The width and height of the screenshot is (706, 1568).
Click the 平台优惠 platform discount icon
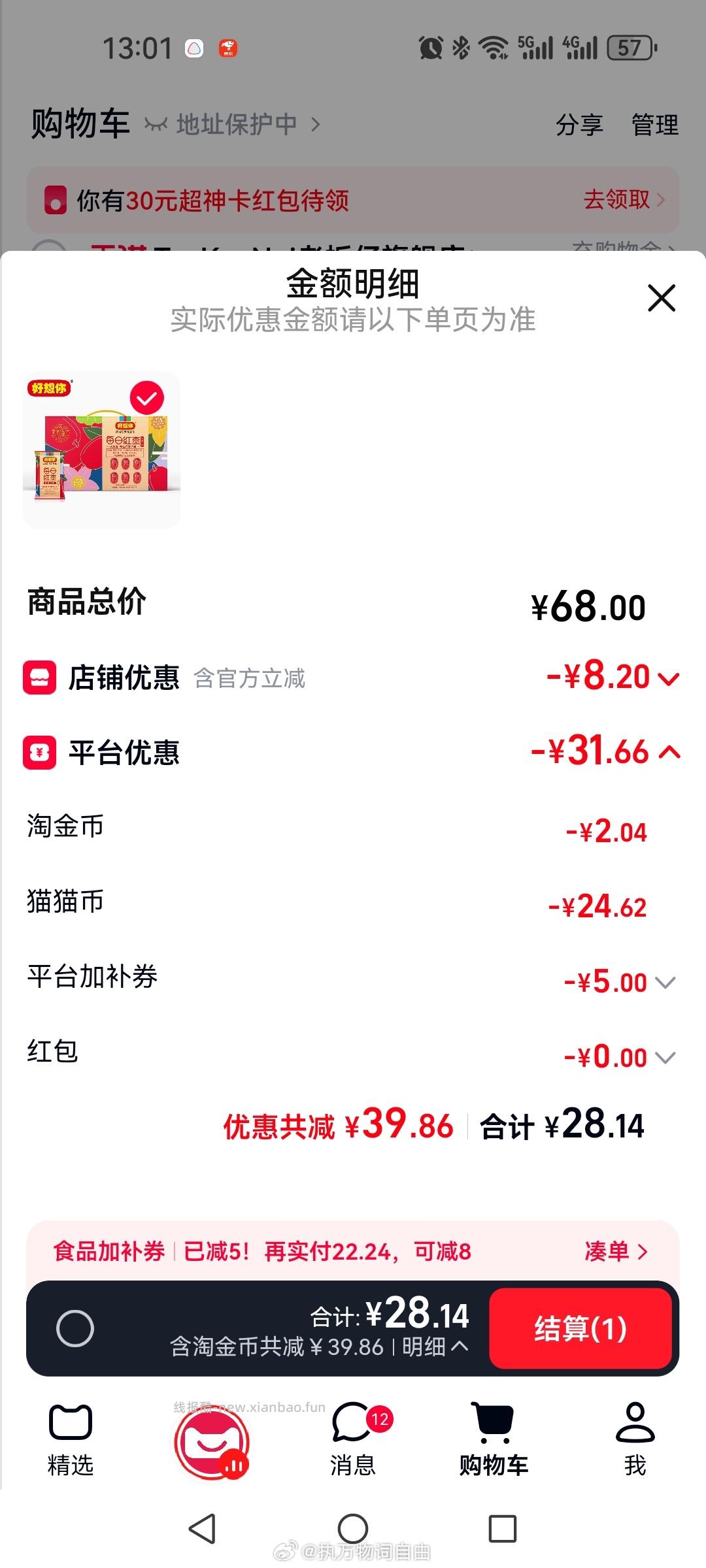pyautogui.click(x=41, y=753)
